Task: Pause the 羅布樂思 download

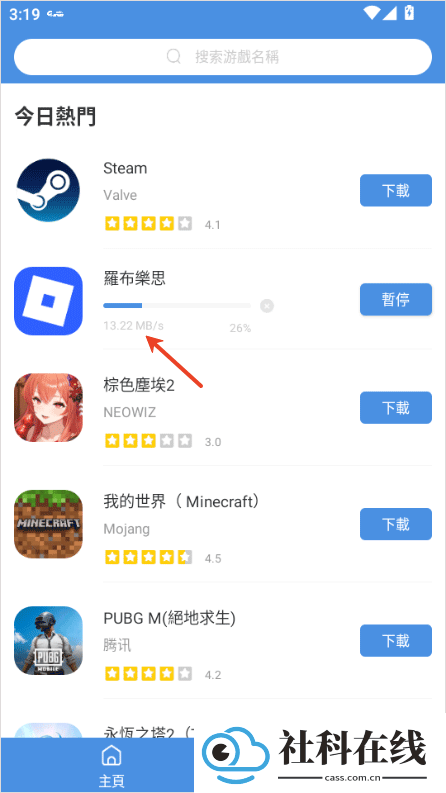Action: (395, 299)
